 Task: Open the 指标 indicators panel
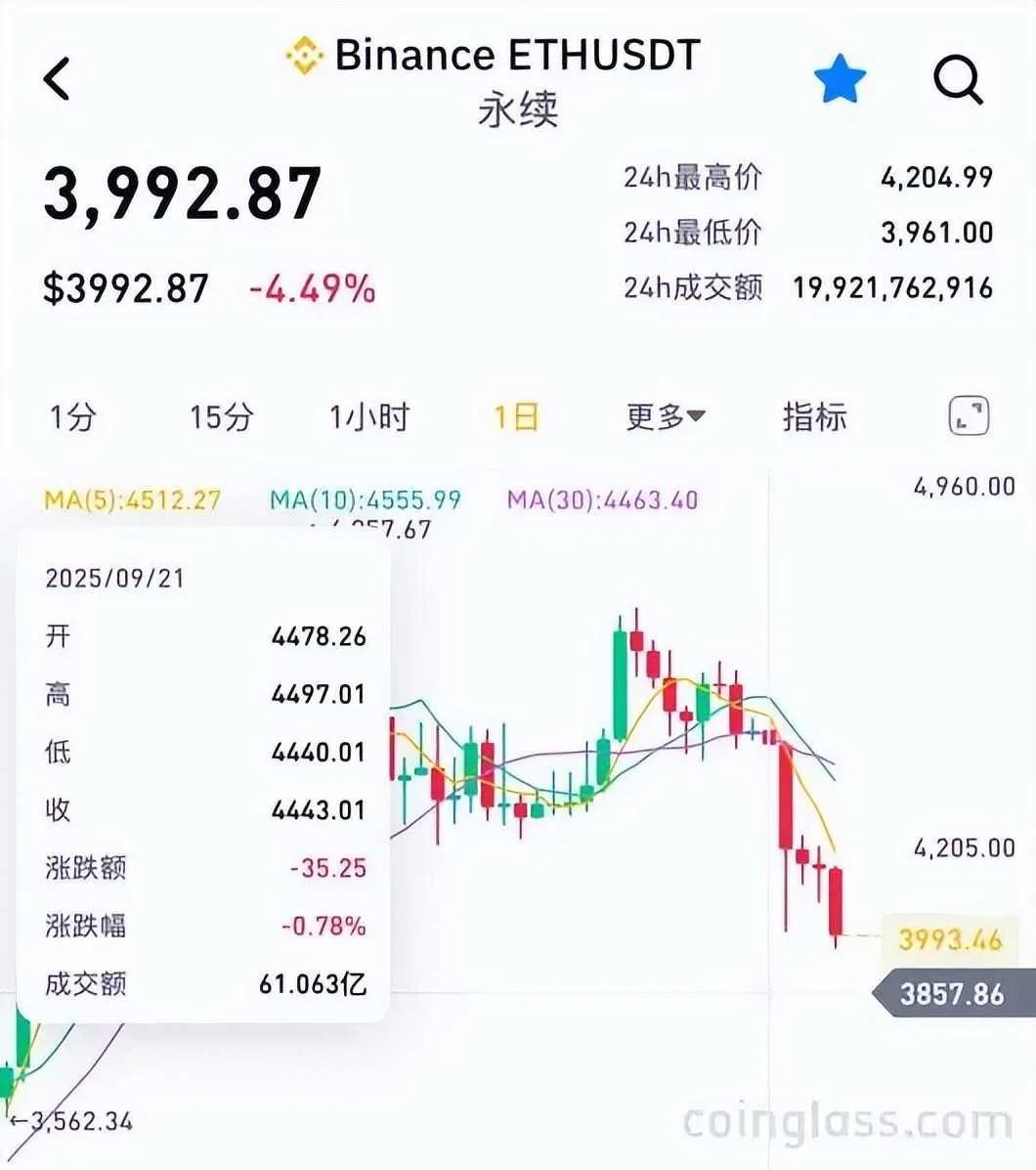point(814,417)
